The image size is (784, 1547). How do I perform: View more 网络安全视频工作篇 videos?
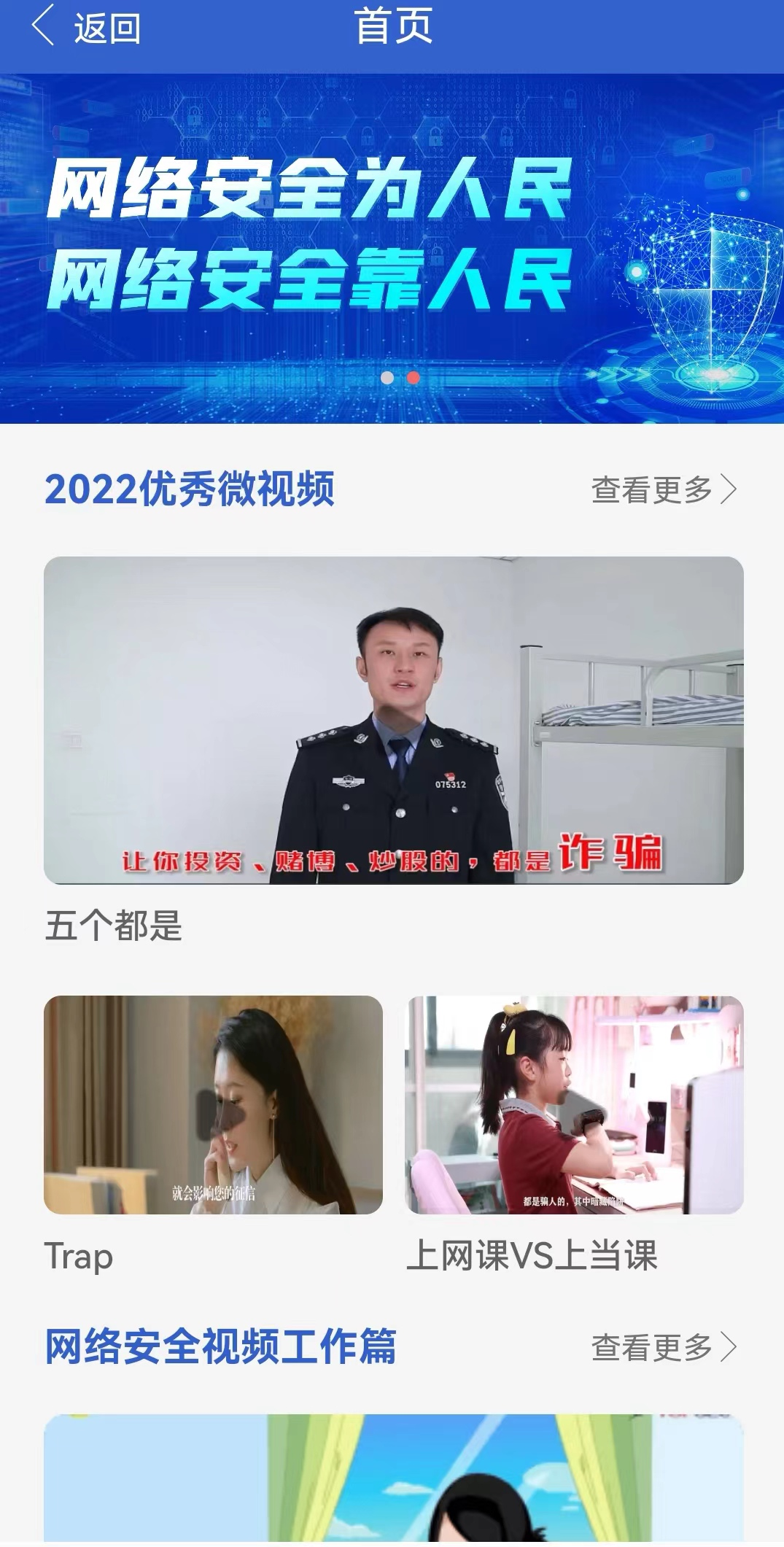coord(664,1347)
